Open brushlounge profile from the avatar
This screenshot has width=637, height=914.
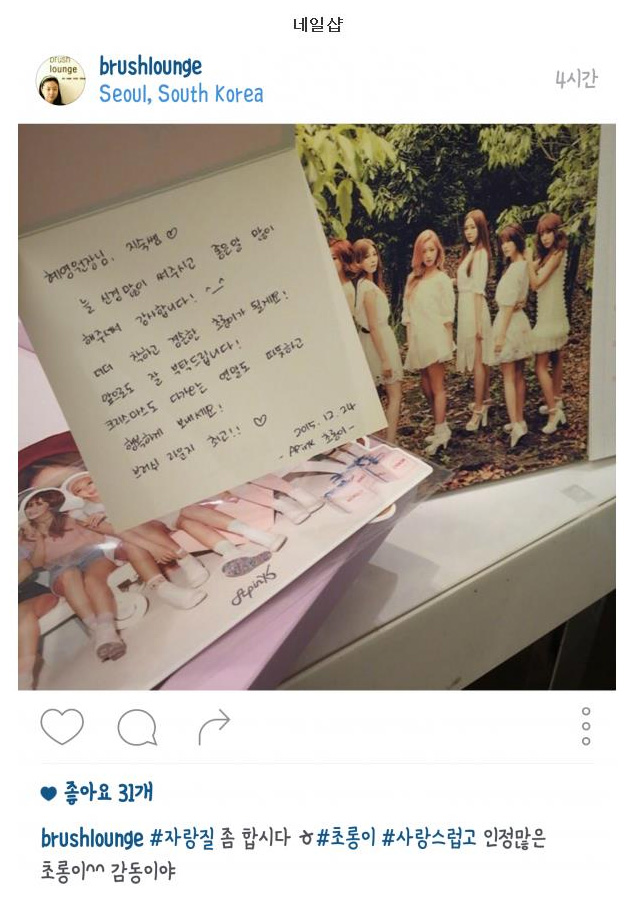60,81
